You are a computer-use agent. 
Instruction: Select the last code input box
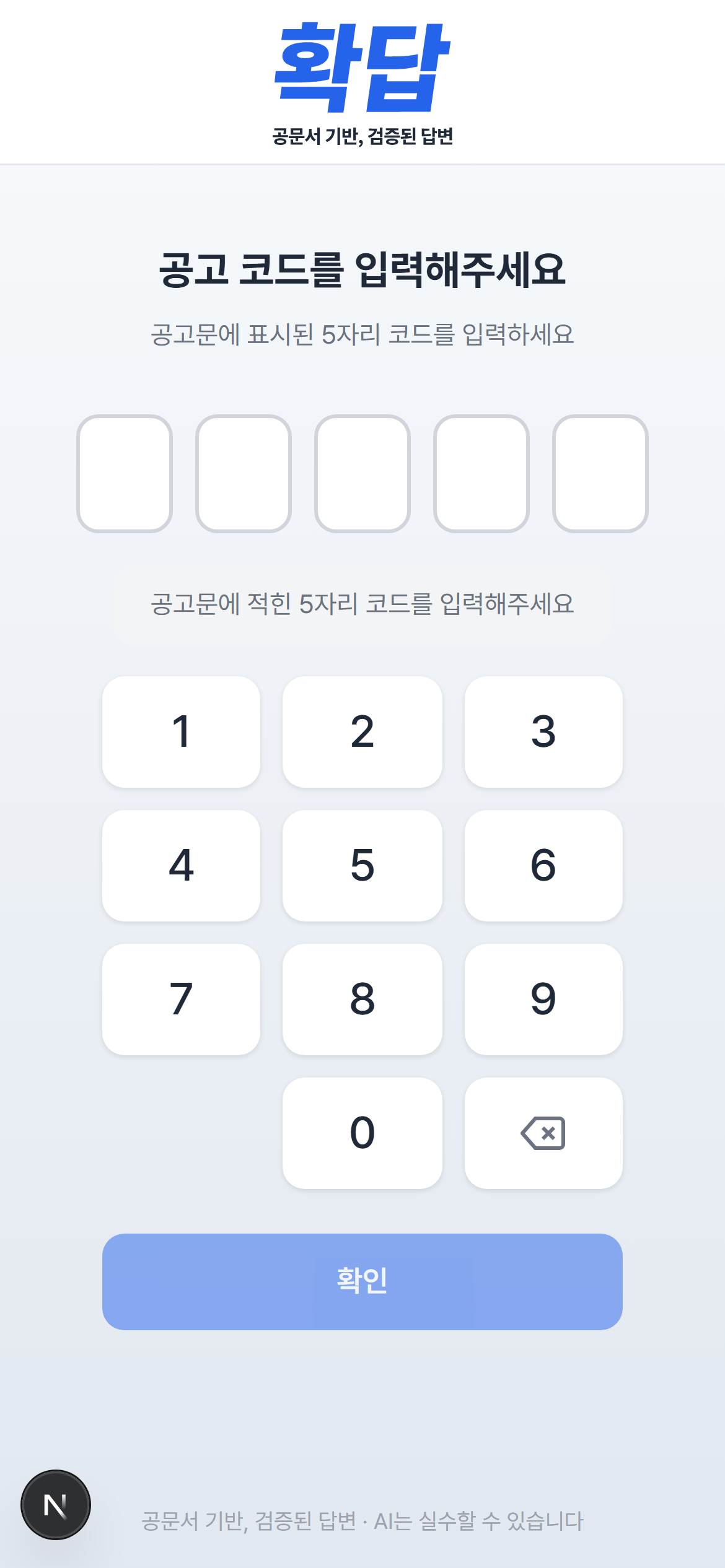pyautogui.click(x=600, y=474)
